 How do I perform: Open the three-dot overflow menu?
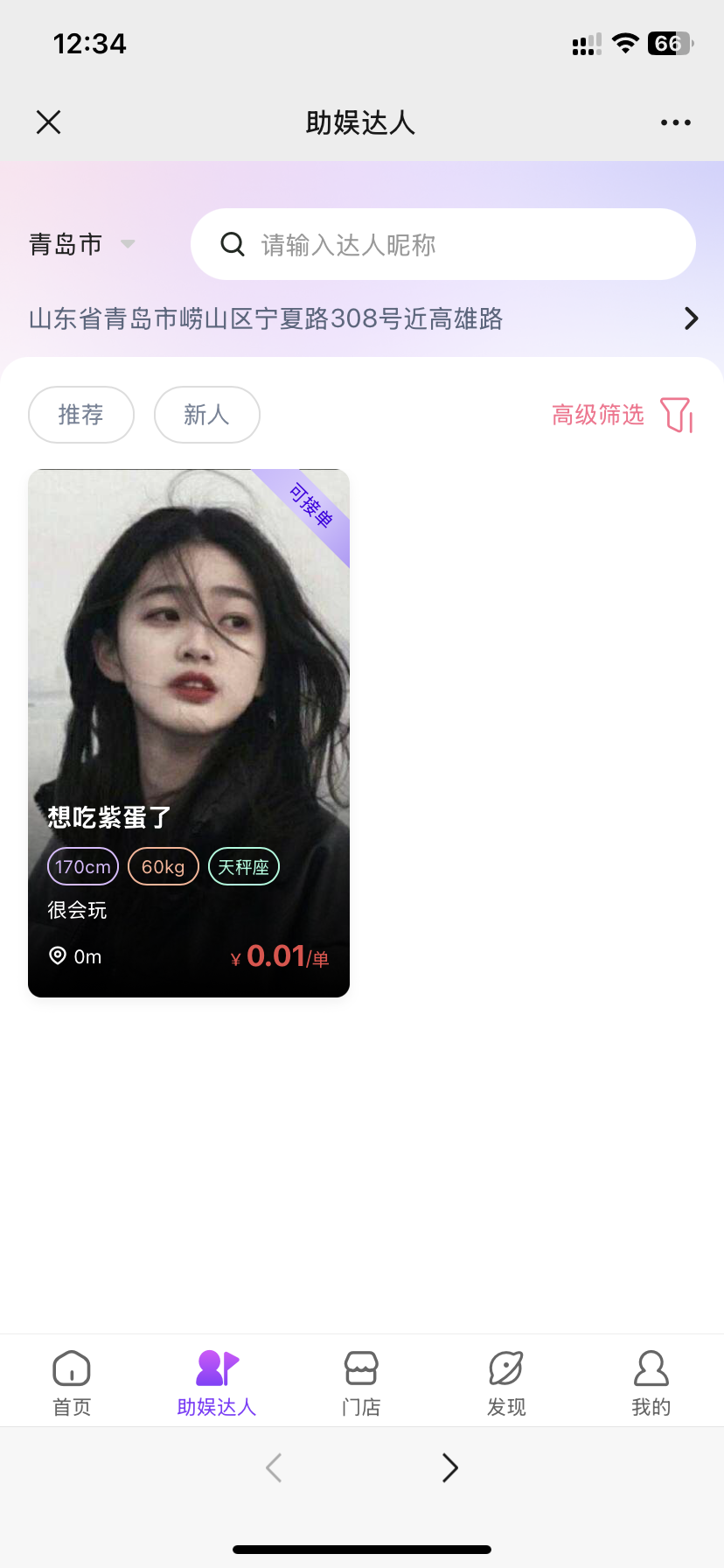tap(675, 122)
